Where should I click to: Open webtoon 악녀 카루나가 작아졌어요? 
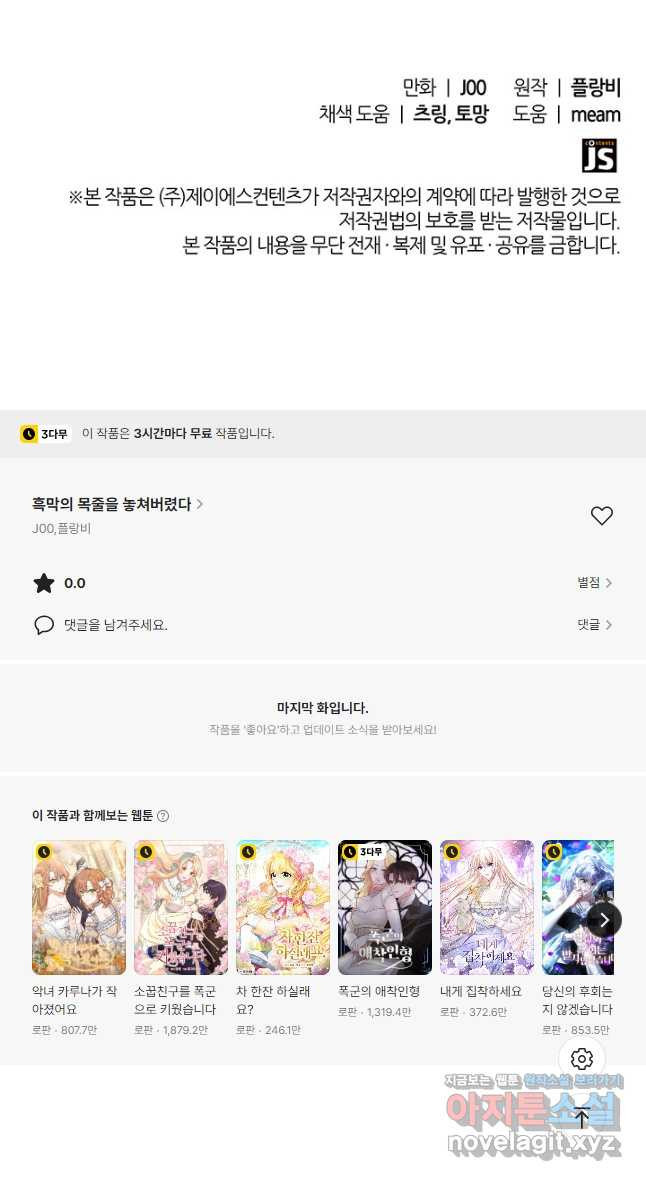tap(78, 938)
